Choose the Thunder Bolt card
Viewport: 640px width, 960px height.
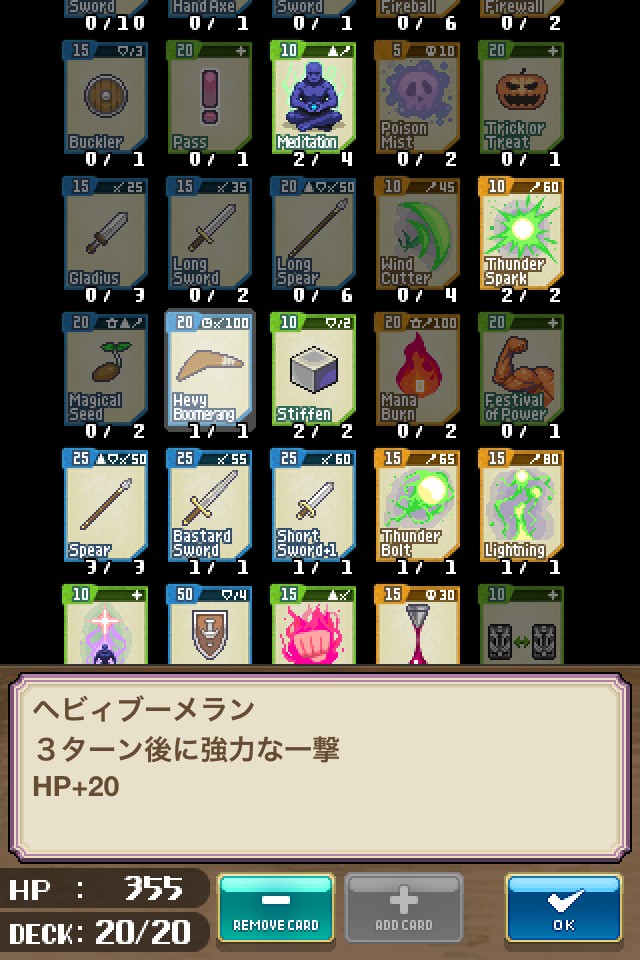(x=418, y=506)
